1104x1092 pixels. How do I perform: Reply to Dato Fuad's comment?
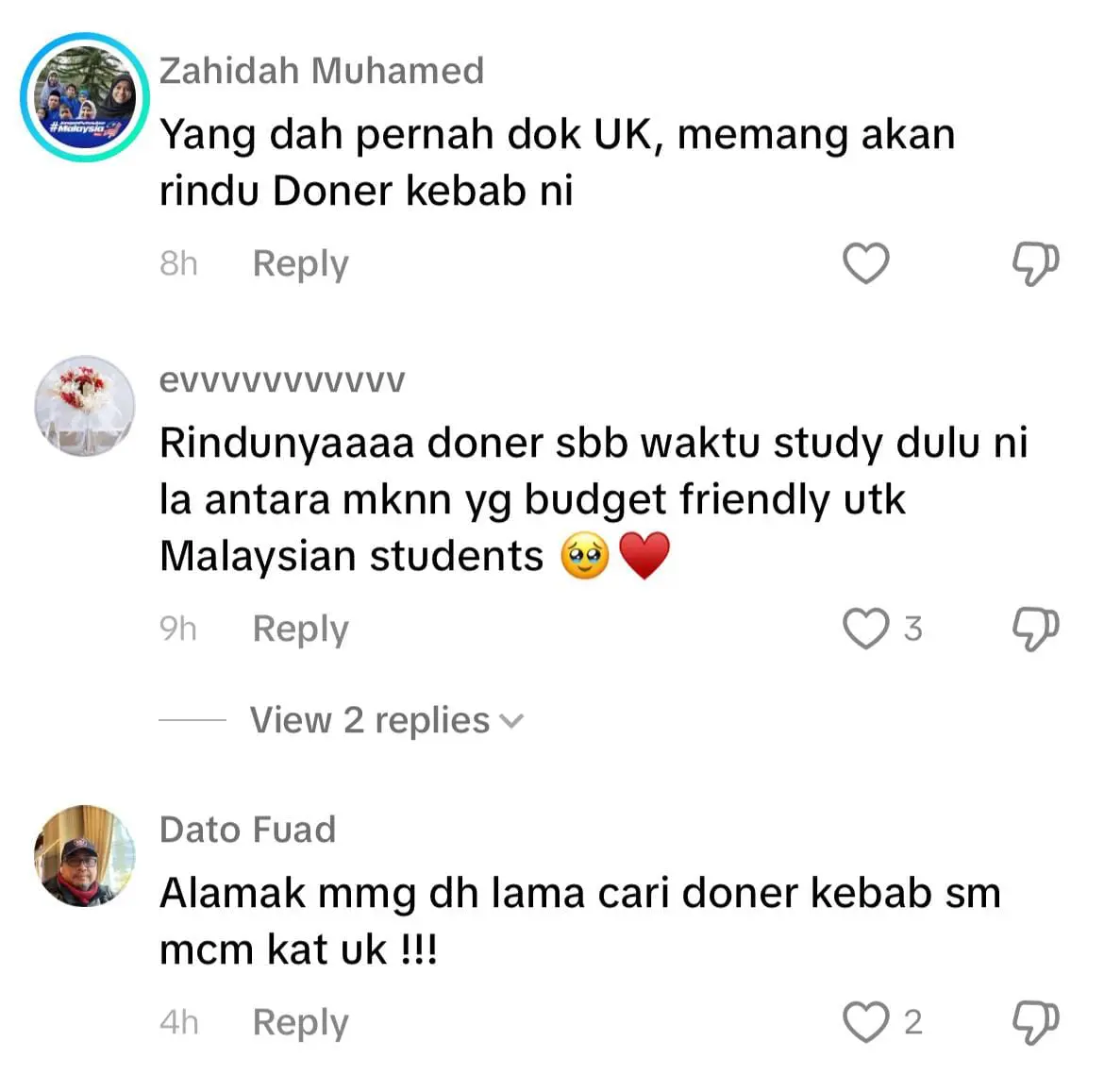coord(300,1022)
